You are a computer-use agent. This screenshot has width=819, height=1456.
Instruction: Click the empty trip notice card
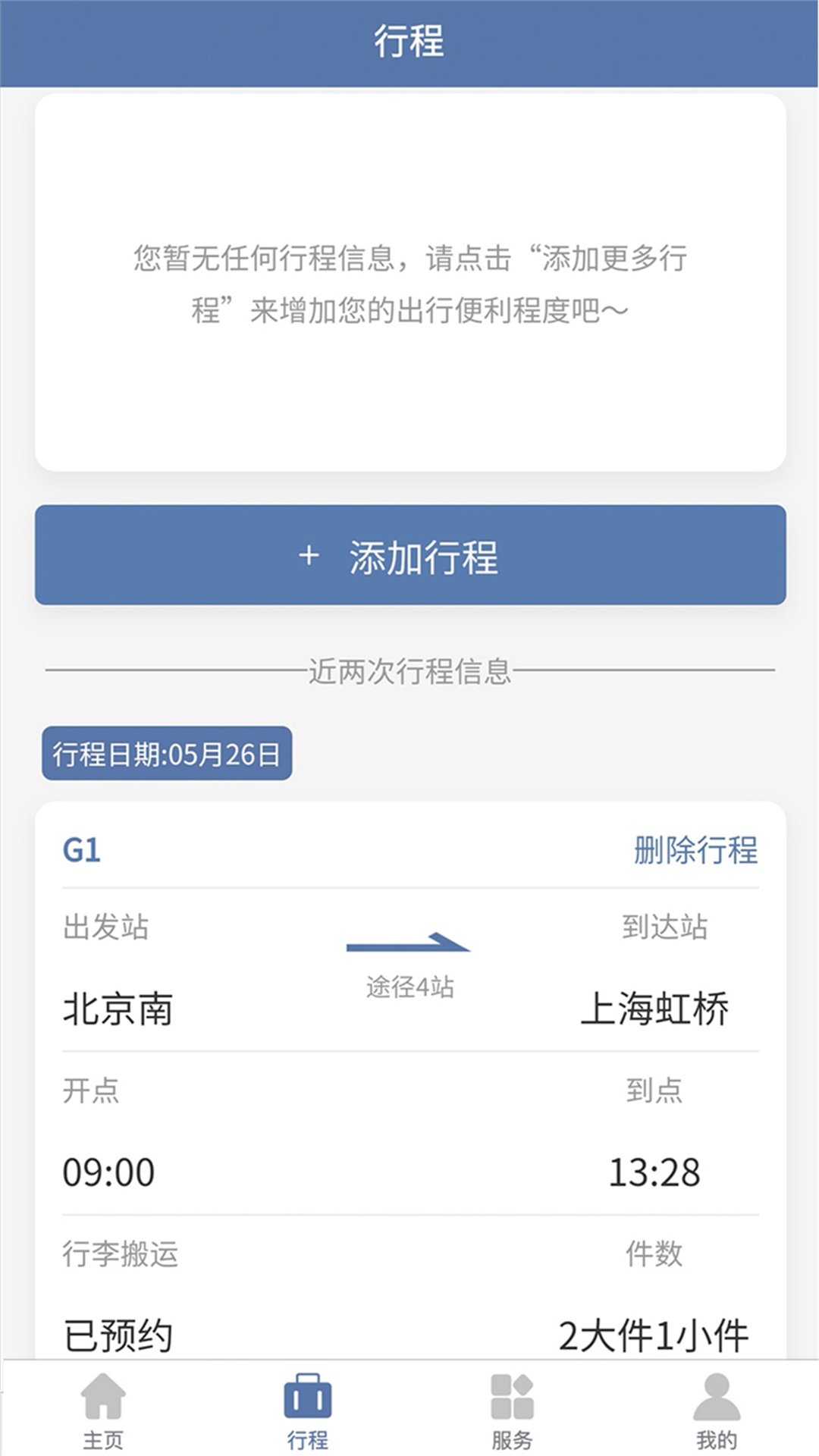409,282
